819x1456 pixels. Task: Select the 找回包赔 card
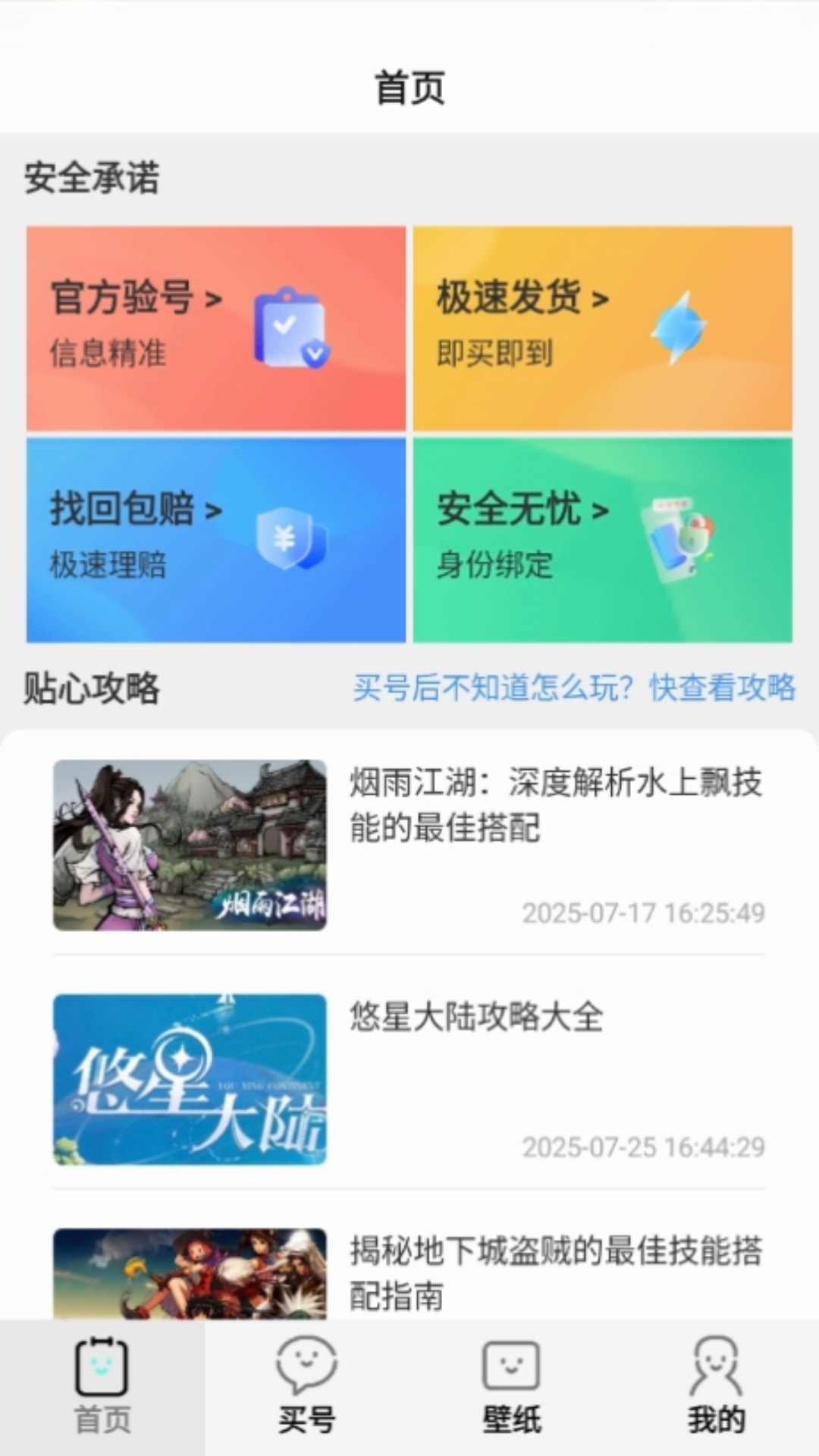(x=216, y=540)
